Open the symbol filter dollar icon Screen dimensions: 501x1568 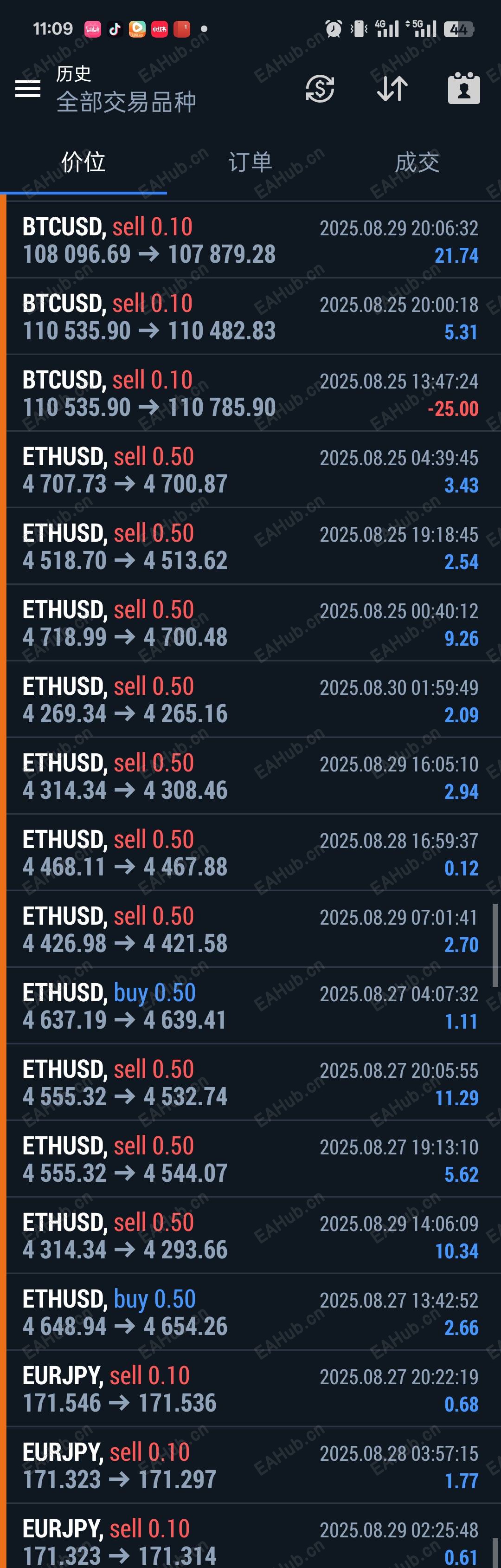[320, 89]
